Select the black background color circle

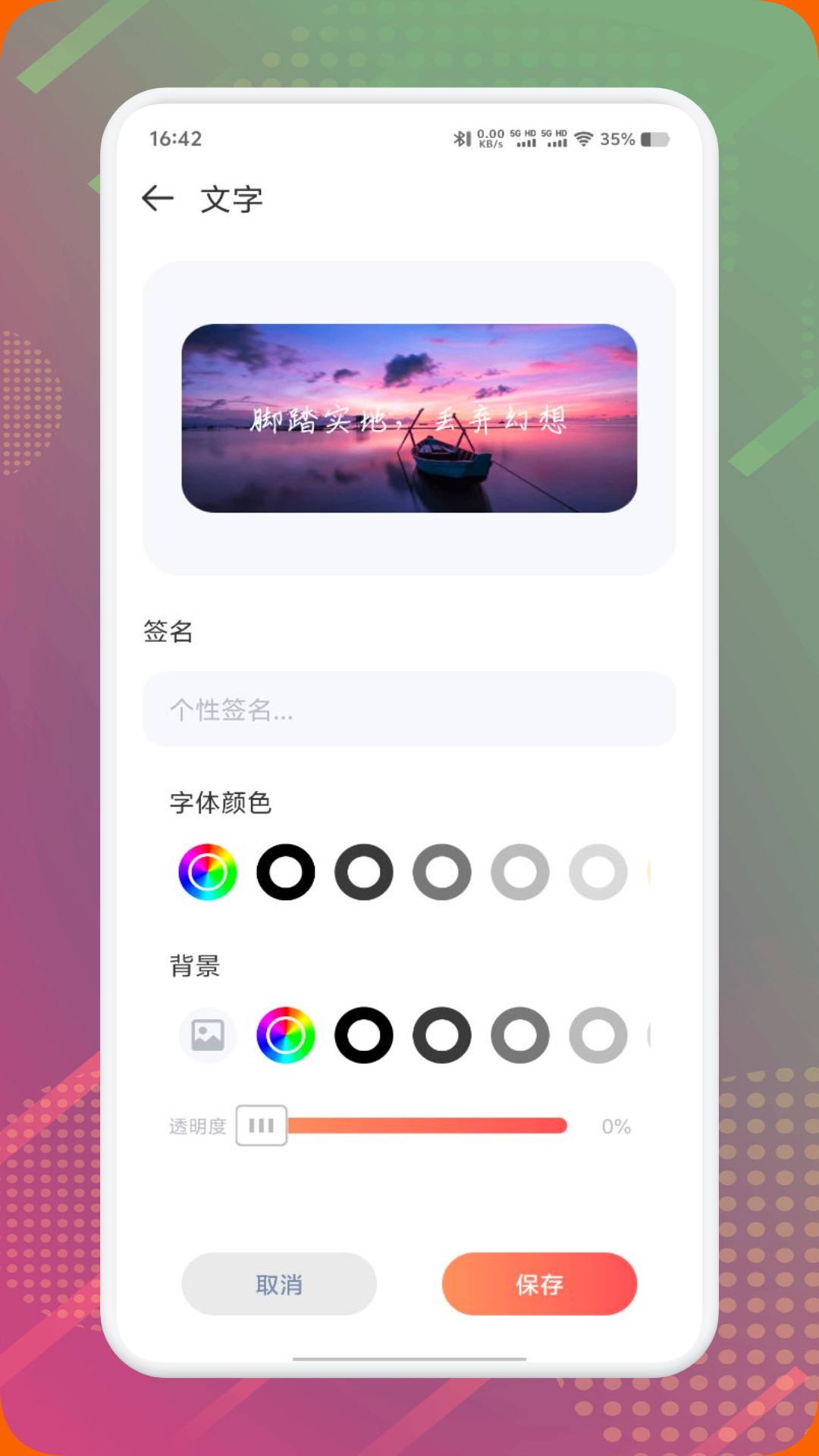tap(364, 1035)
